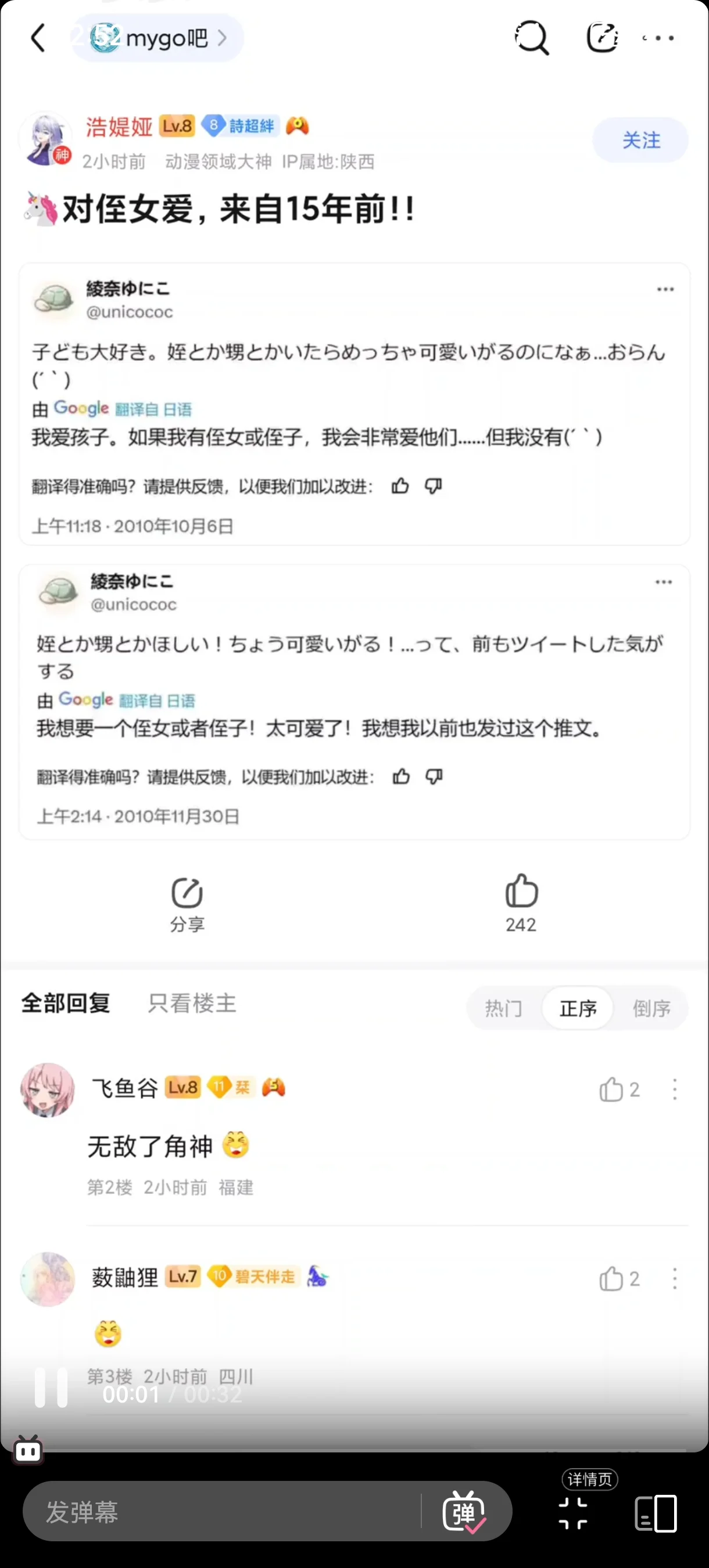709x1568 pixels.
Task: Open the 发弹幕 comment input field
Action: tap(219, 1512)
